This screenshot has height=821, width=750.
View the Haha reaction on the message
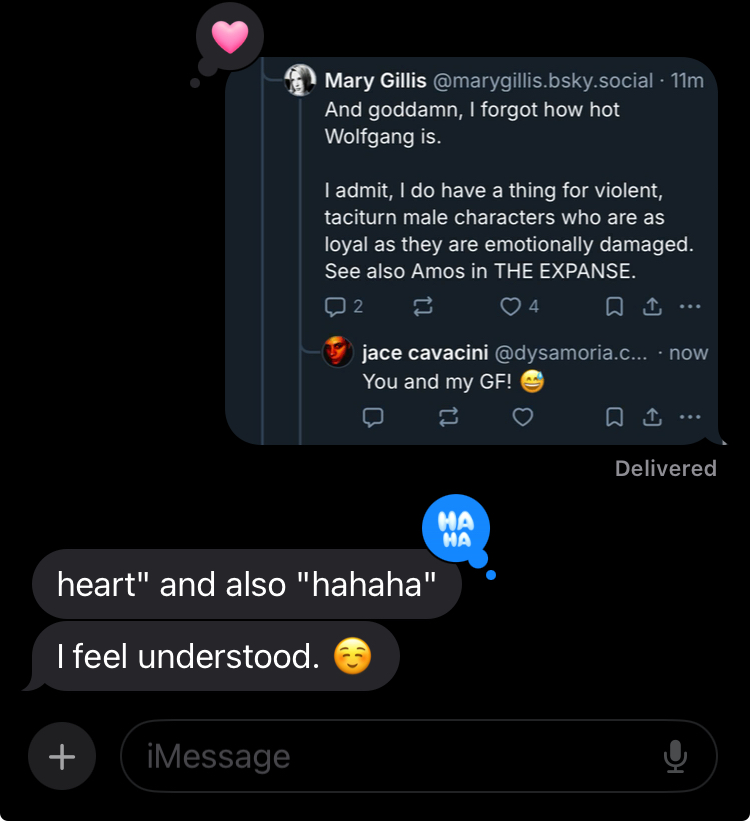tap(456, 526)
